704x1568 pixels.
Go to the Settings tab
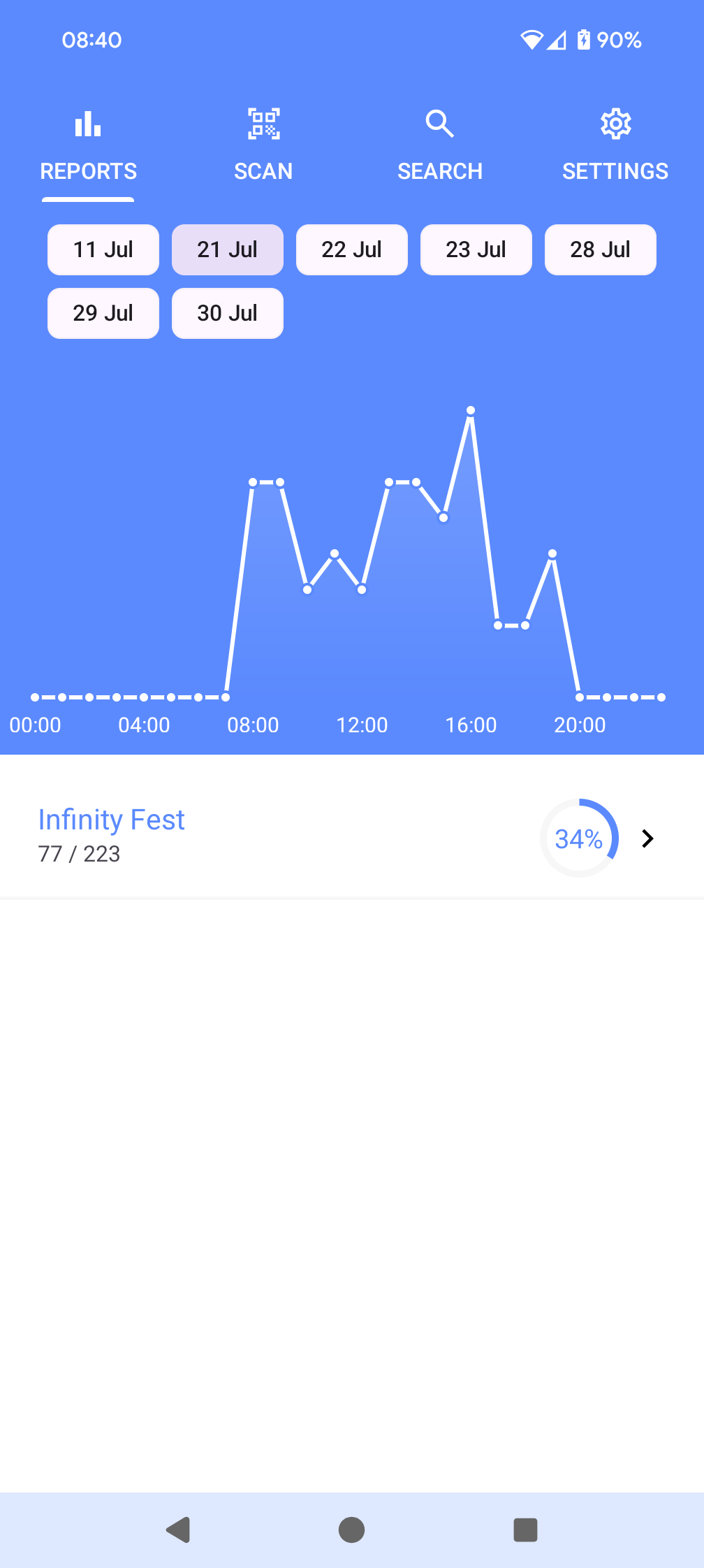pyautogui.click(x=615, y=146)
